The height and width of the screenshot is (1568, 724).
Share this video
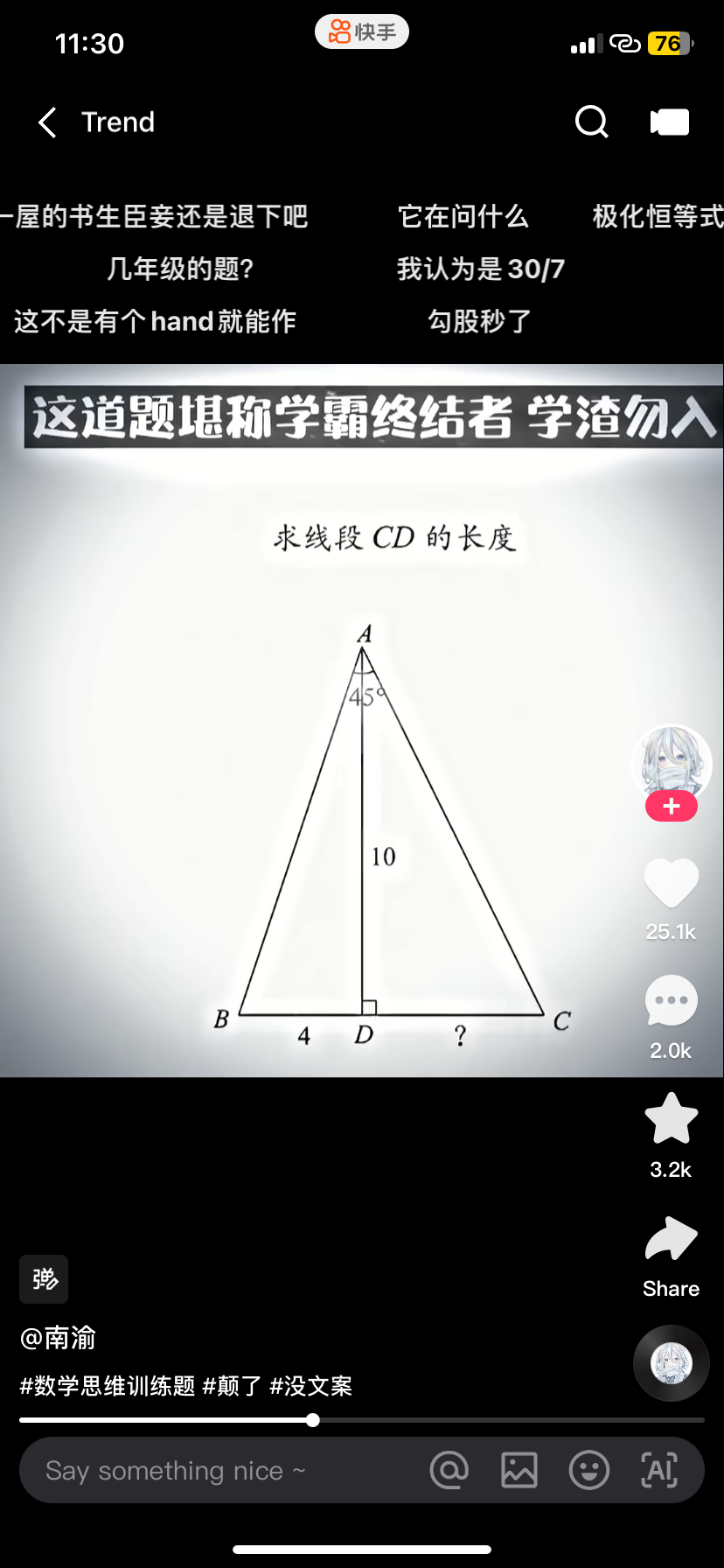(x=672, y=1241)
